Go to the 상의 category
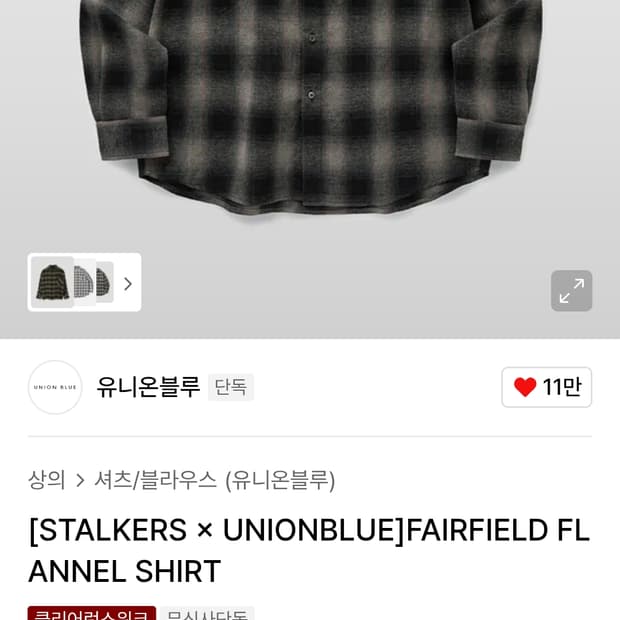The image size is (620, 620). click(47, 480)
